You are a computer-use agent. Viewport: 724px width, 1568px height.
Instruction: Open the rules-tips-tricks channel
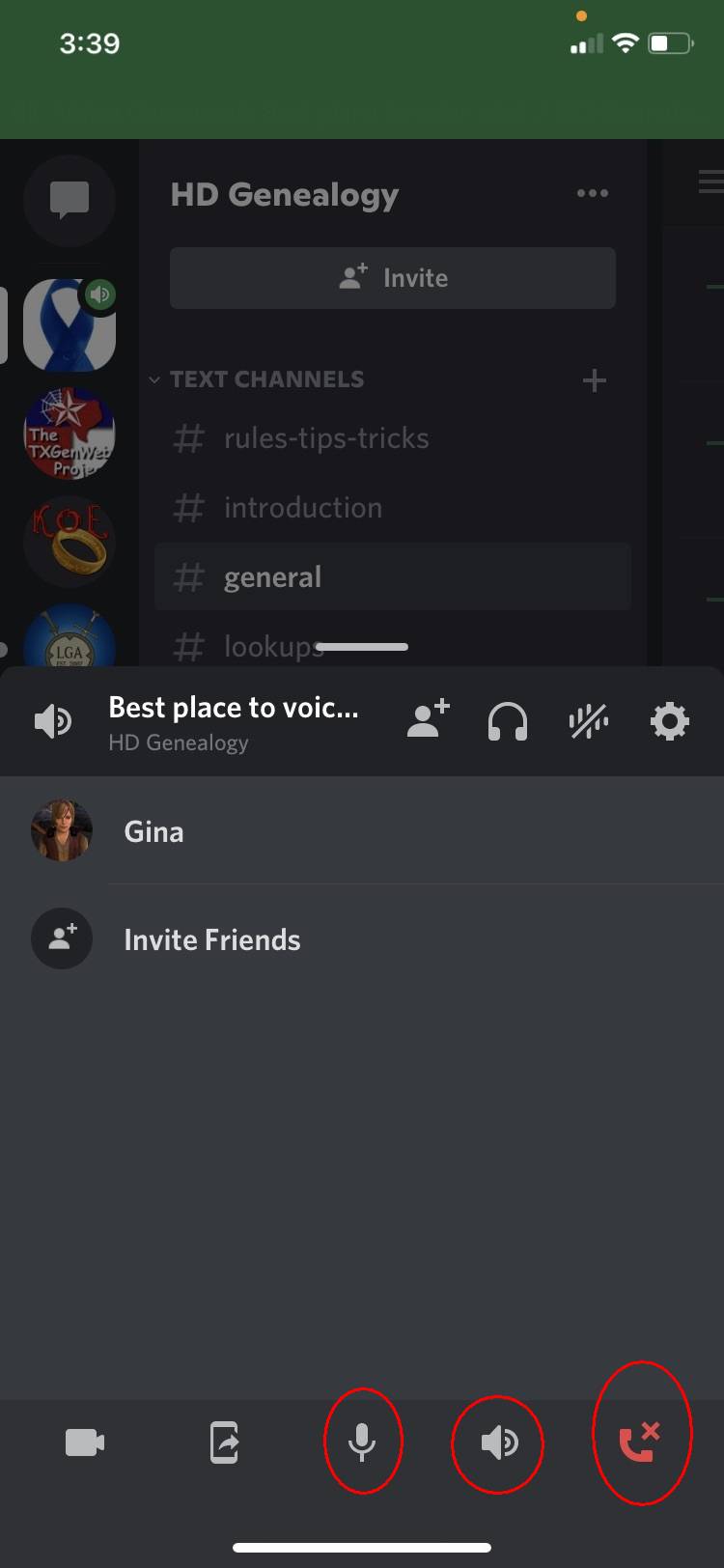click(326, 438)
